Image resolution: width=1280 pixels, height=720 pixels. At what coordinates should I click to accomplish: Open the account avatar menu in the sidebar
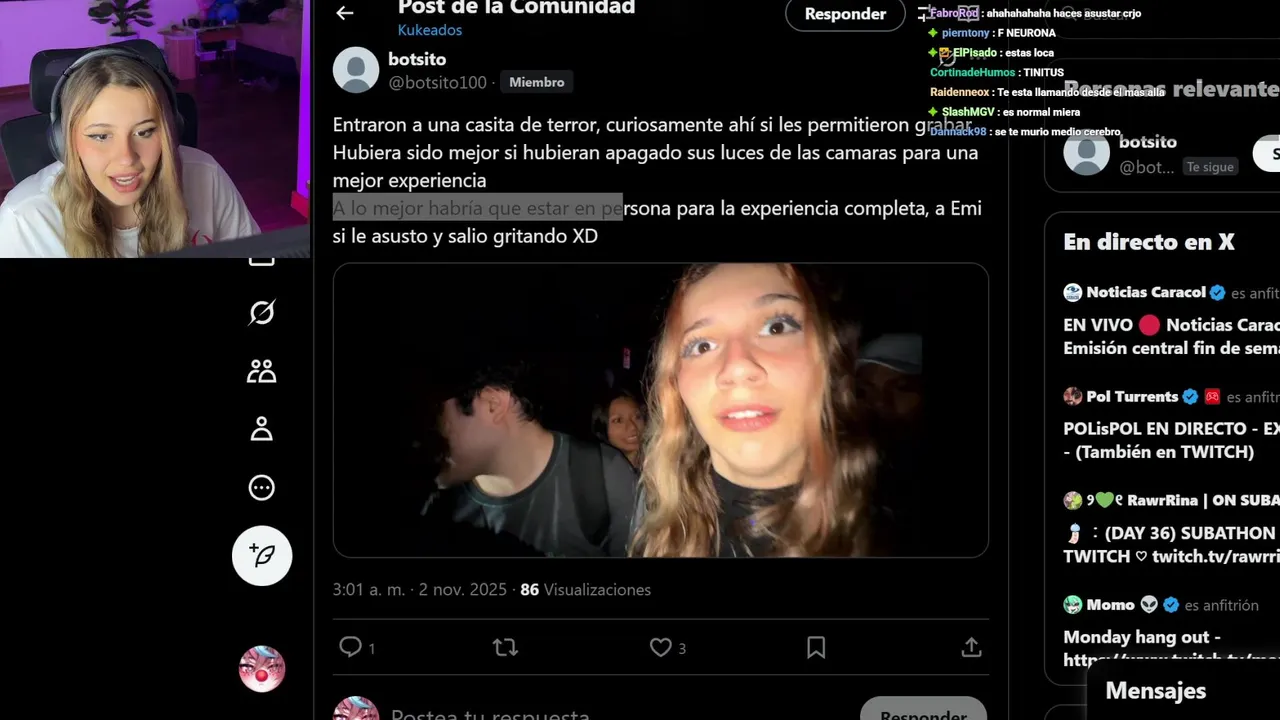tap(262, 669)
